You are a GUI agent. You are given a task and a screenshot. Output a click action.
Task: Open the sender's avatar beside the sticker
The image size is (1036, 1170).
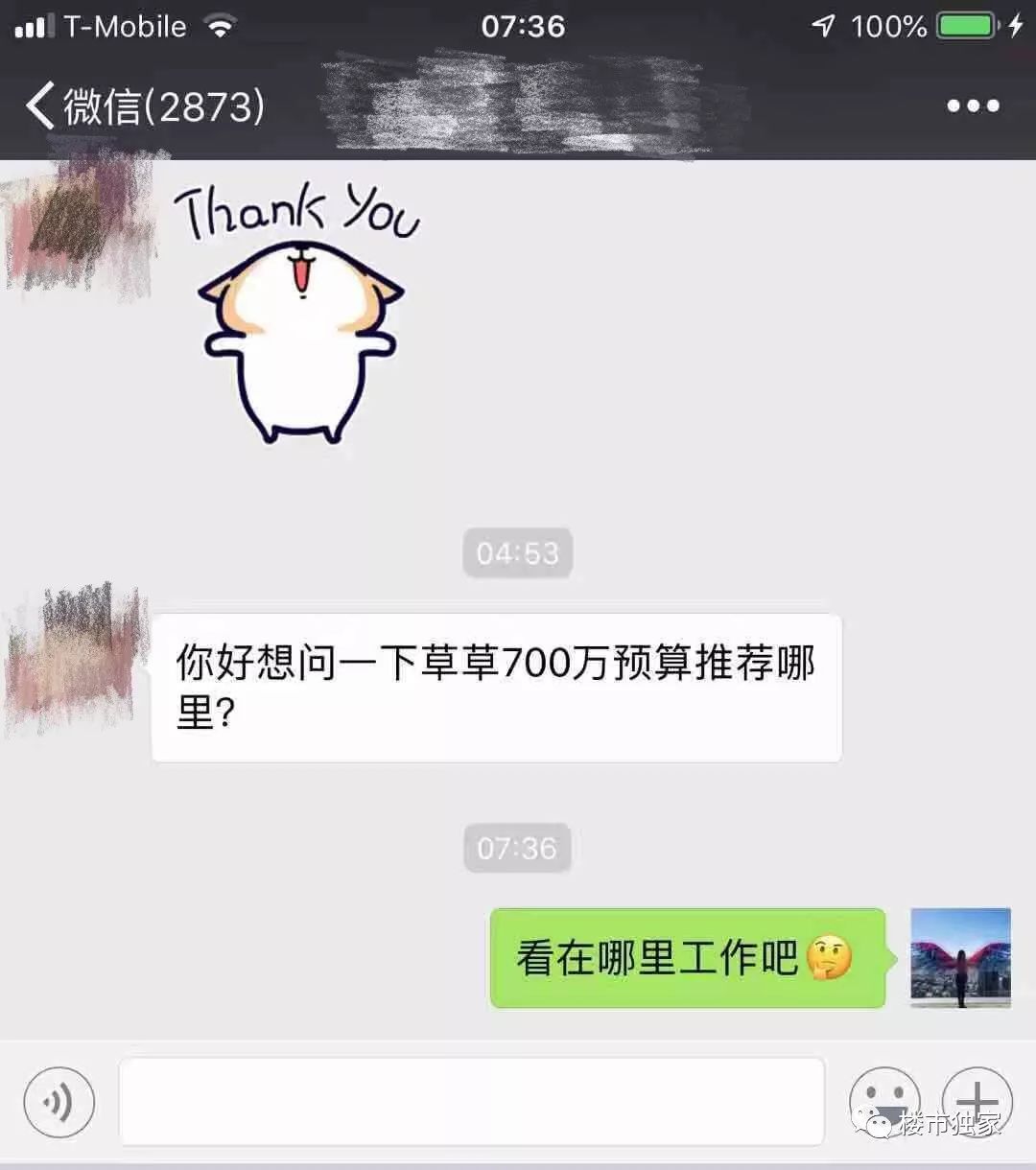pyautogui.click(x=79, y=226)
